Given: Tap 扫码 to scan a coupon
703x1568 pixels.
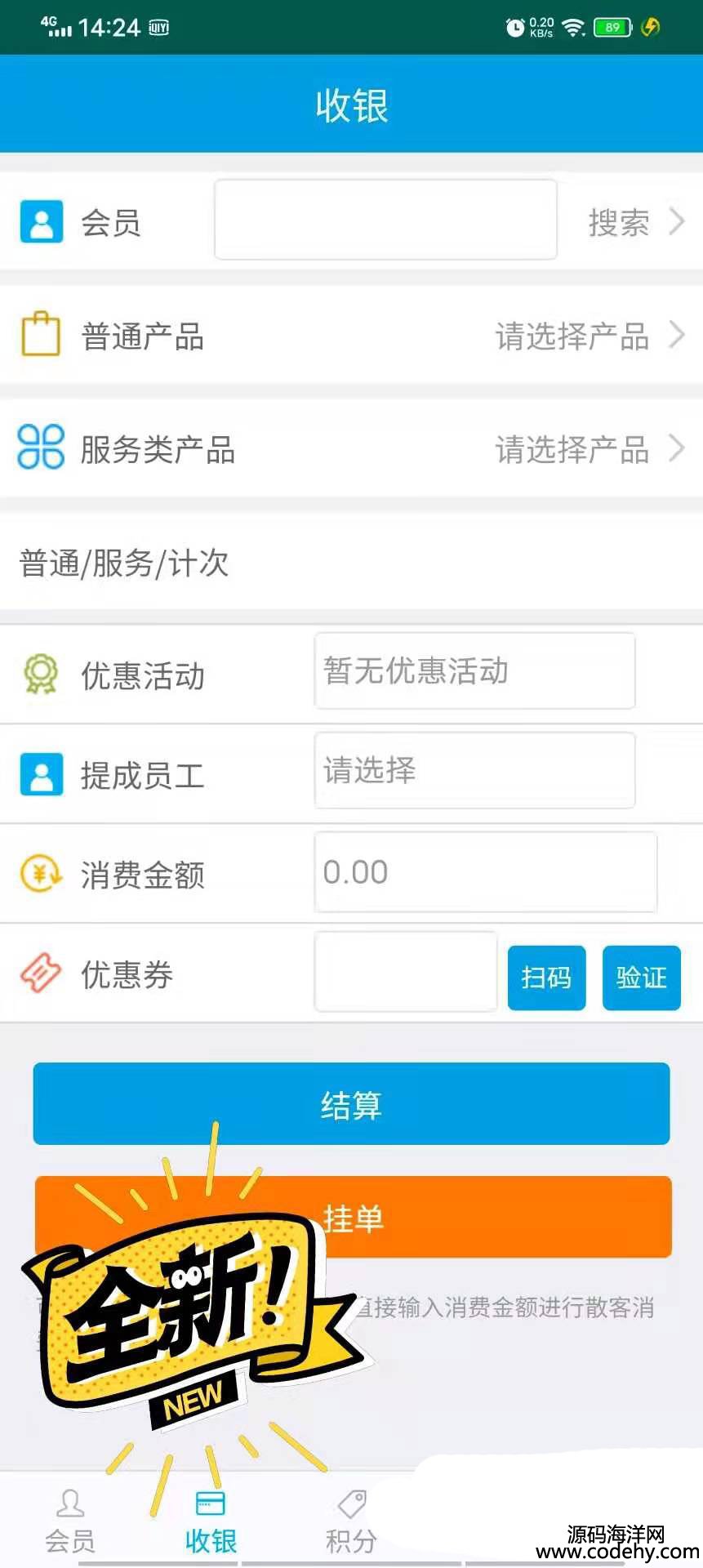Looking at the screenshot, I should [x=546, y=978].
